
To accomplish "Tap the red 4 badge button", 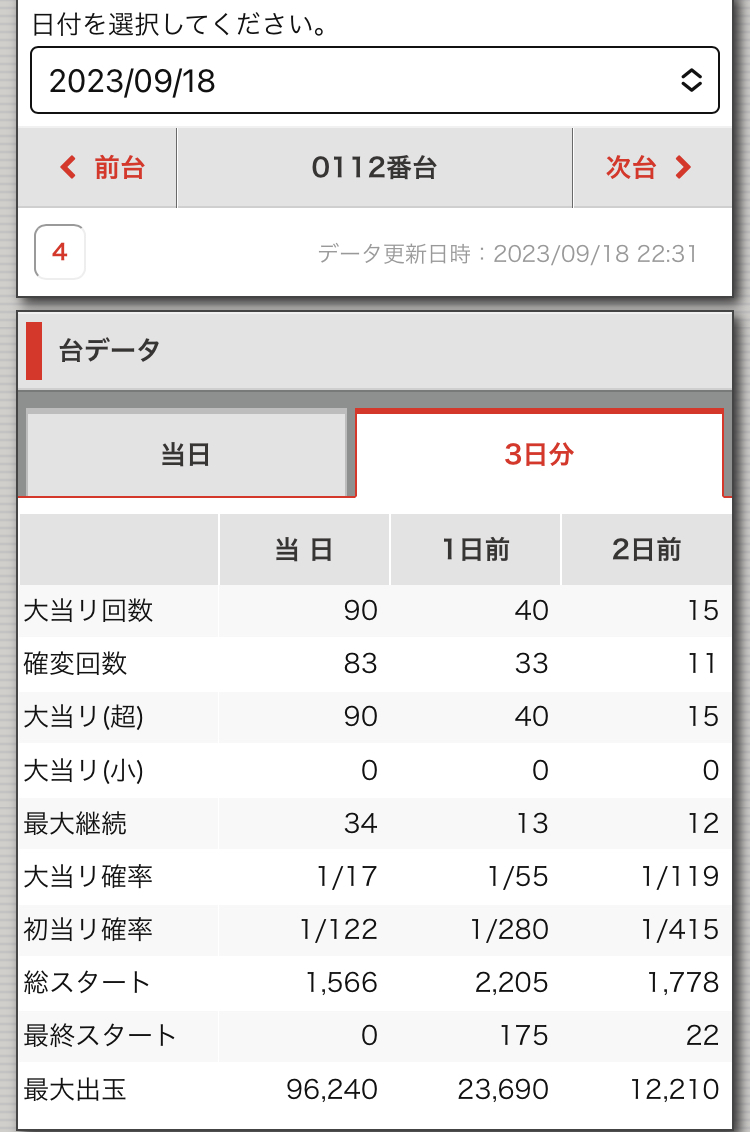I will click(x=60, y=252).
